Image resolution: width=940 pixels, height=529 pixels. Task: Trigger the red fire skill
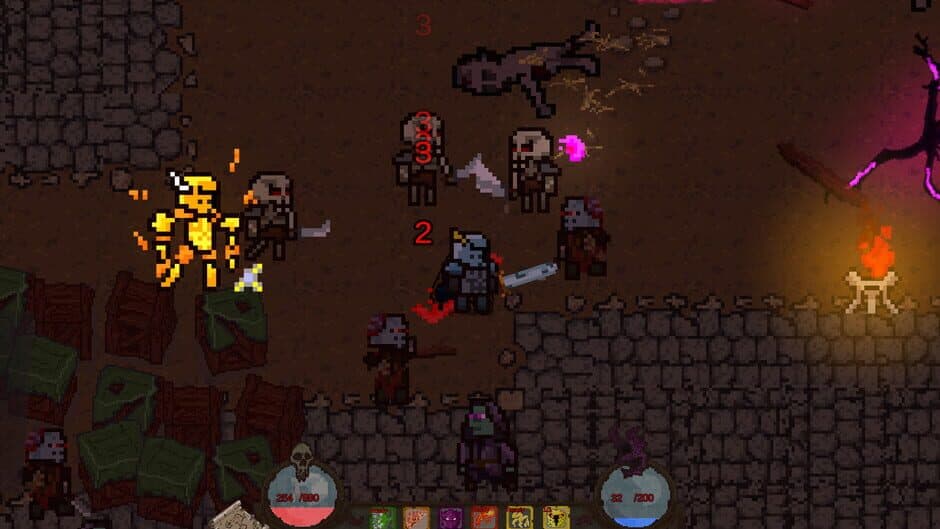(x=485, y=519)
